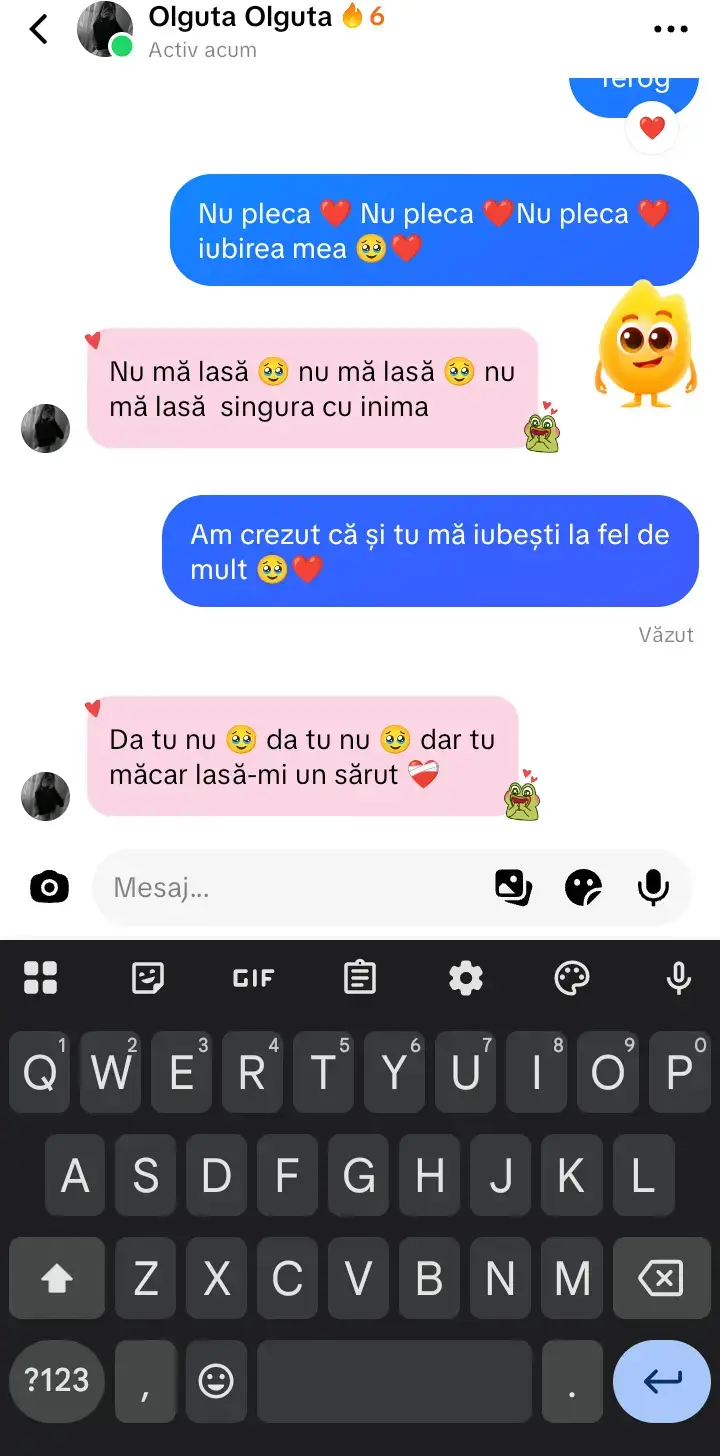Switch to ?123 symbols keyboard
Image resolution: width=720 pixels, height=1456 pixels.
pyautogui.click(x=57, y=1381)
